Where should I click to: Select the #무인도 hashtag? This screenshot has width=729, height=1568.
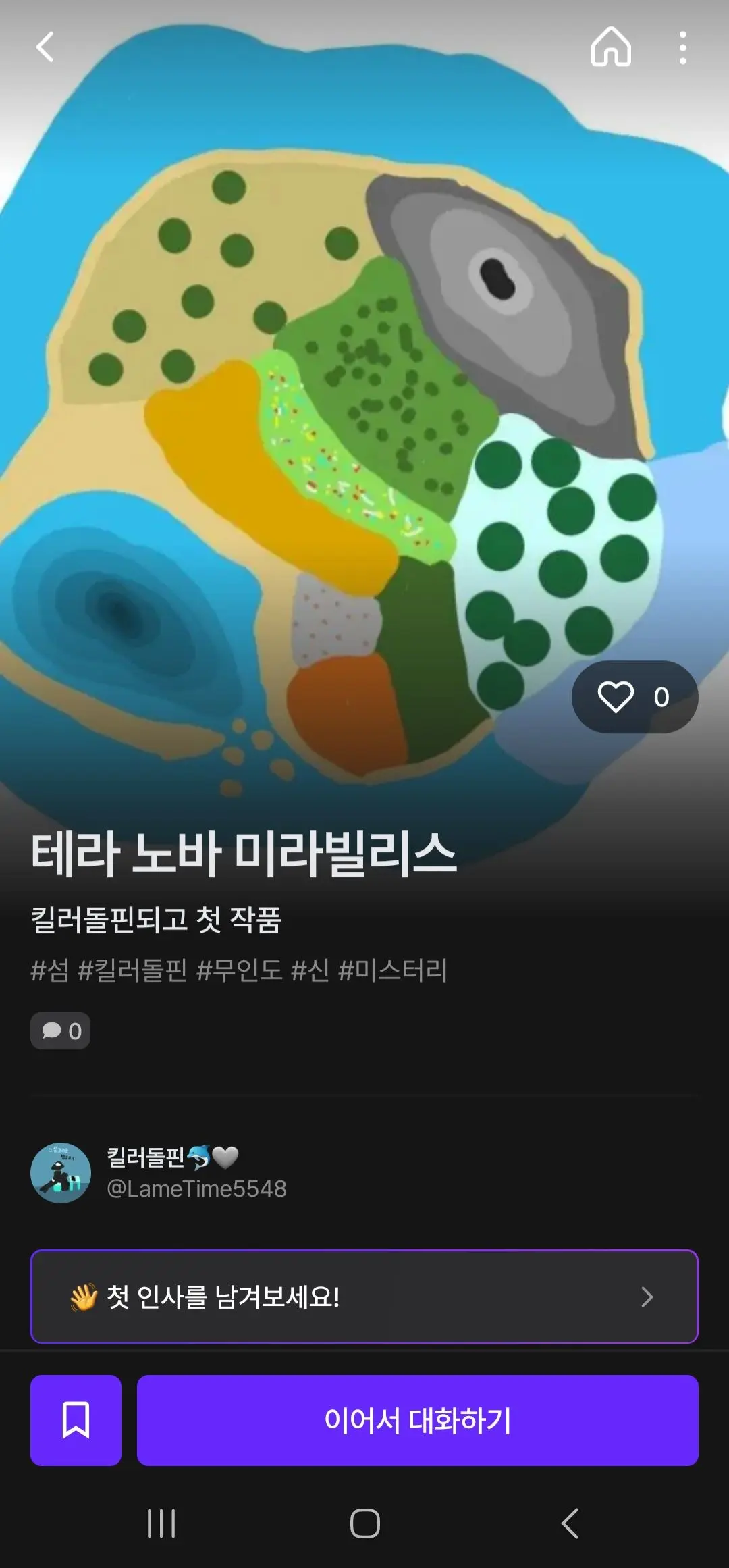pyautogui.click(x=239, y=970)
